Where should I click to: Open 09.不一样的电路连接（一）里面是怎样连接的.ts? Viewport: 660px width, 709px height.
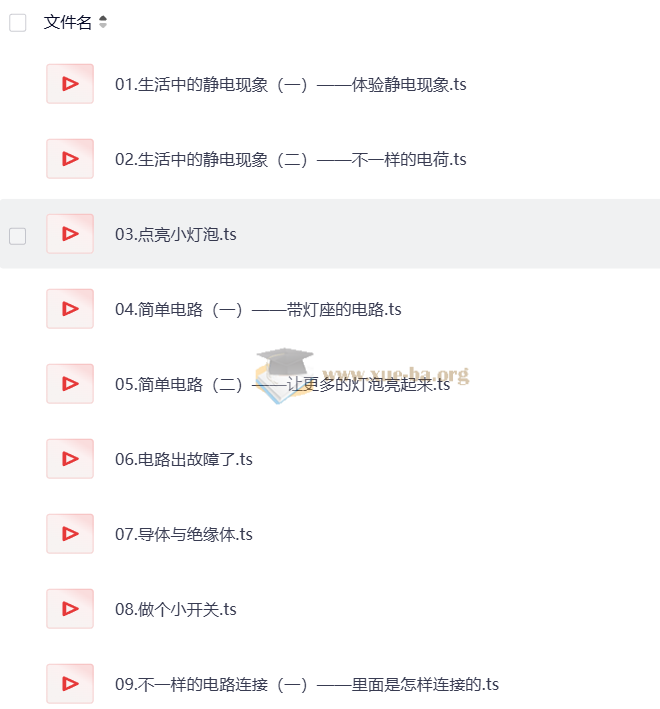tap(306, 685)
